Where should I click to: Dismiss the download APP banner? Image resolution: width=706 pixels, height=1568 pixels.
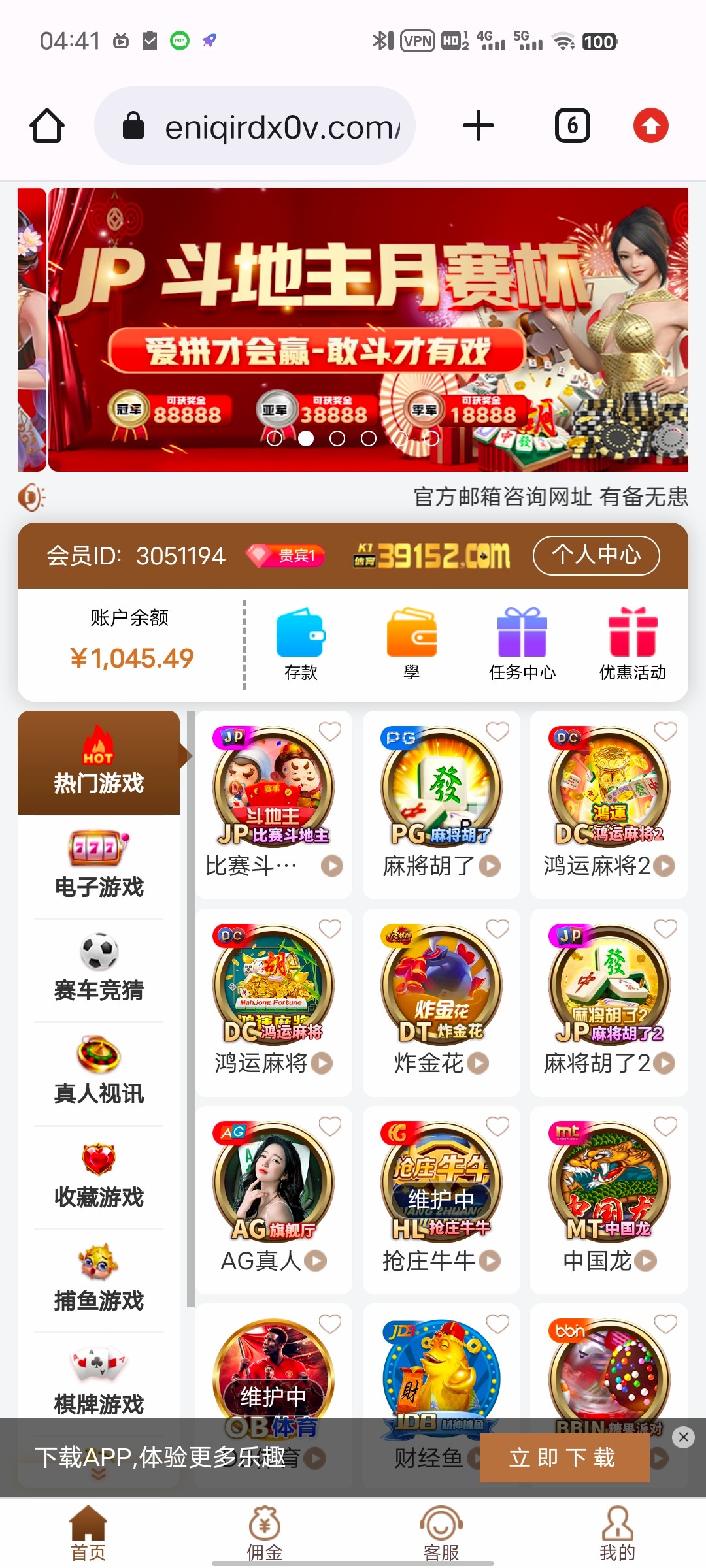pyautogui.click(x=683, y=1437)
